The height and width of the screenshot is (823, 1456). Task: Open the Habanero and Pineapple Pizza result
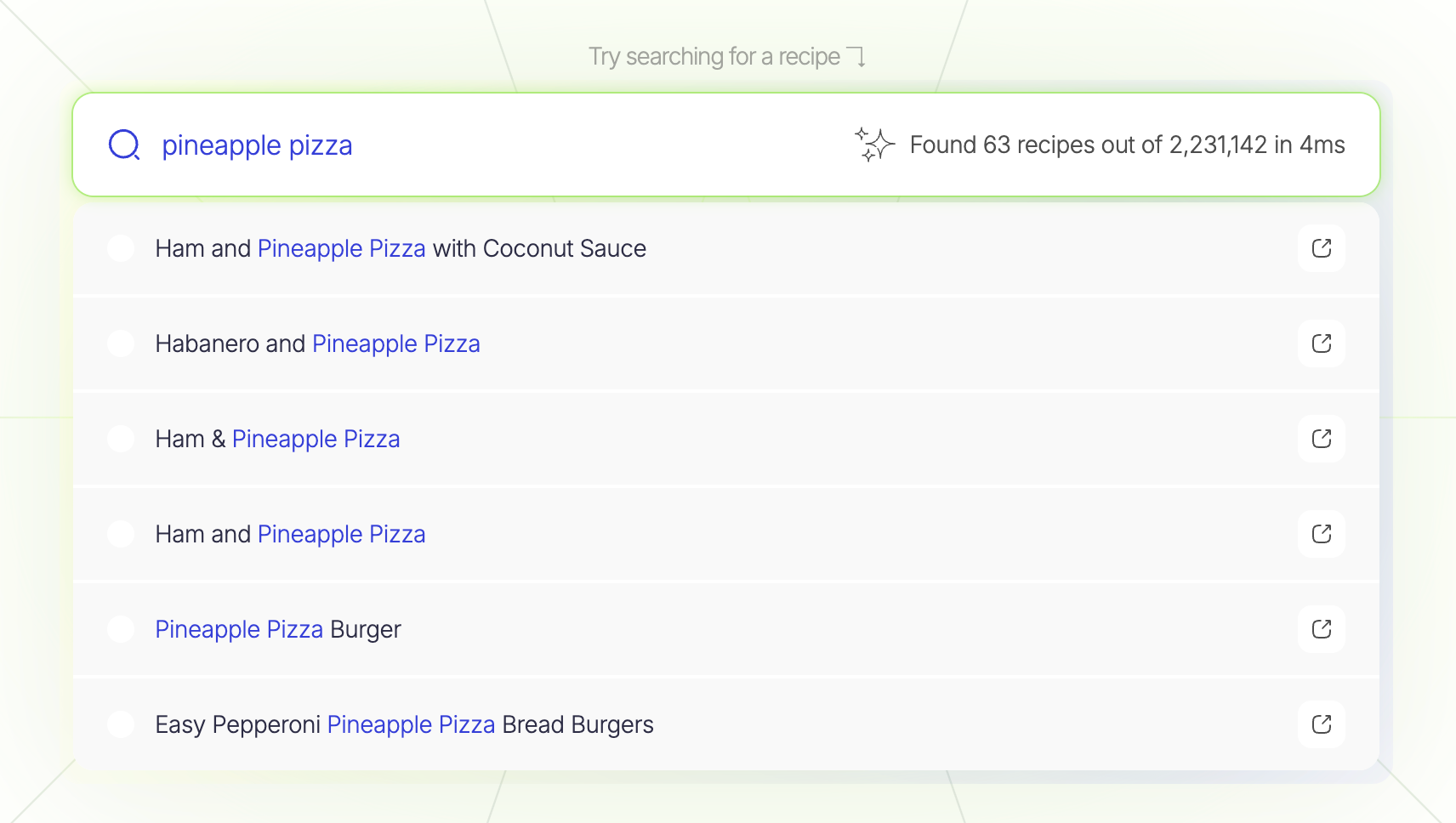coord(317,343)
